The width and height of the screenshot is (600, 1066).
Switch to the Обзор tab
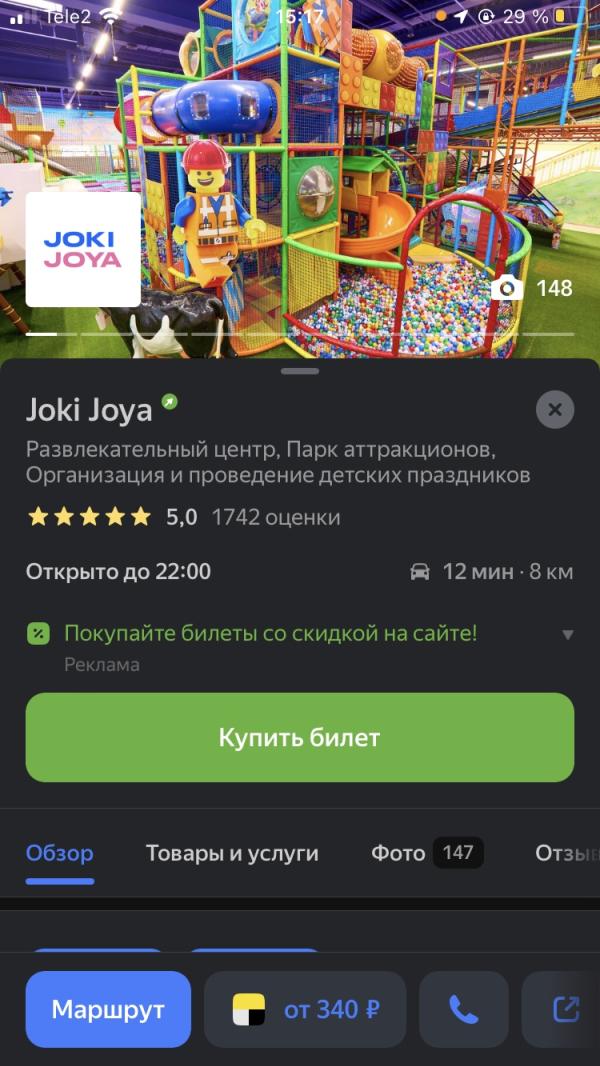click(60, 853)
